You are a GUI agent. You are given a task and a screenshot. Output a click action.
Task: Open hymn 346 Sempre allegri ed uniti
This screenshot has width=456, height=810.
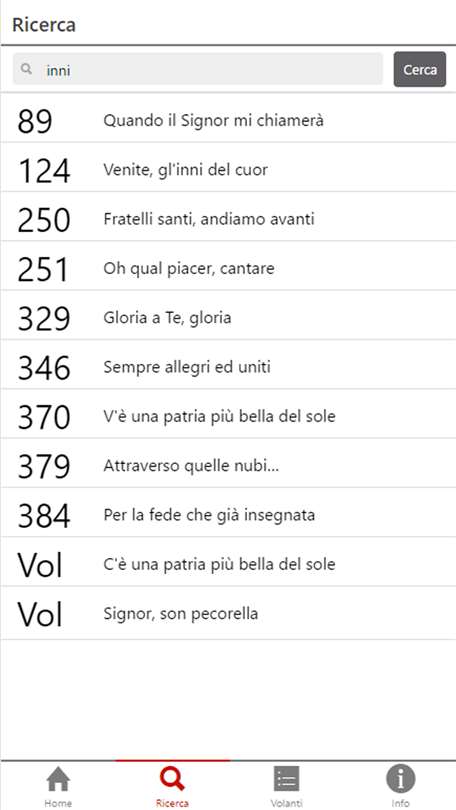228,366
